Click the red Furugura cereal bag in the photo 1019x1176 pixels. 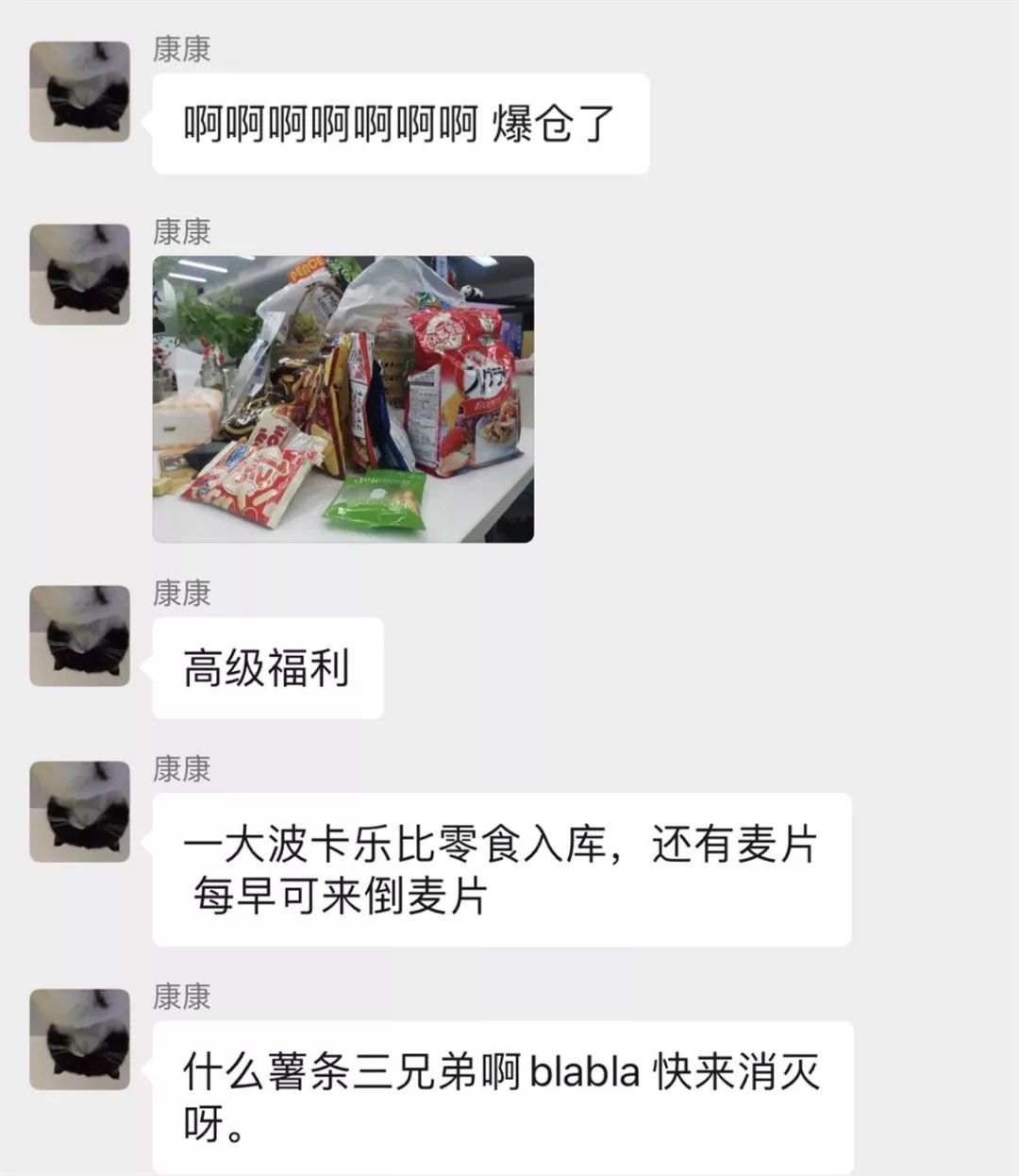click(x=462, y=396)
